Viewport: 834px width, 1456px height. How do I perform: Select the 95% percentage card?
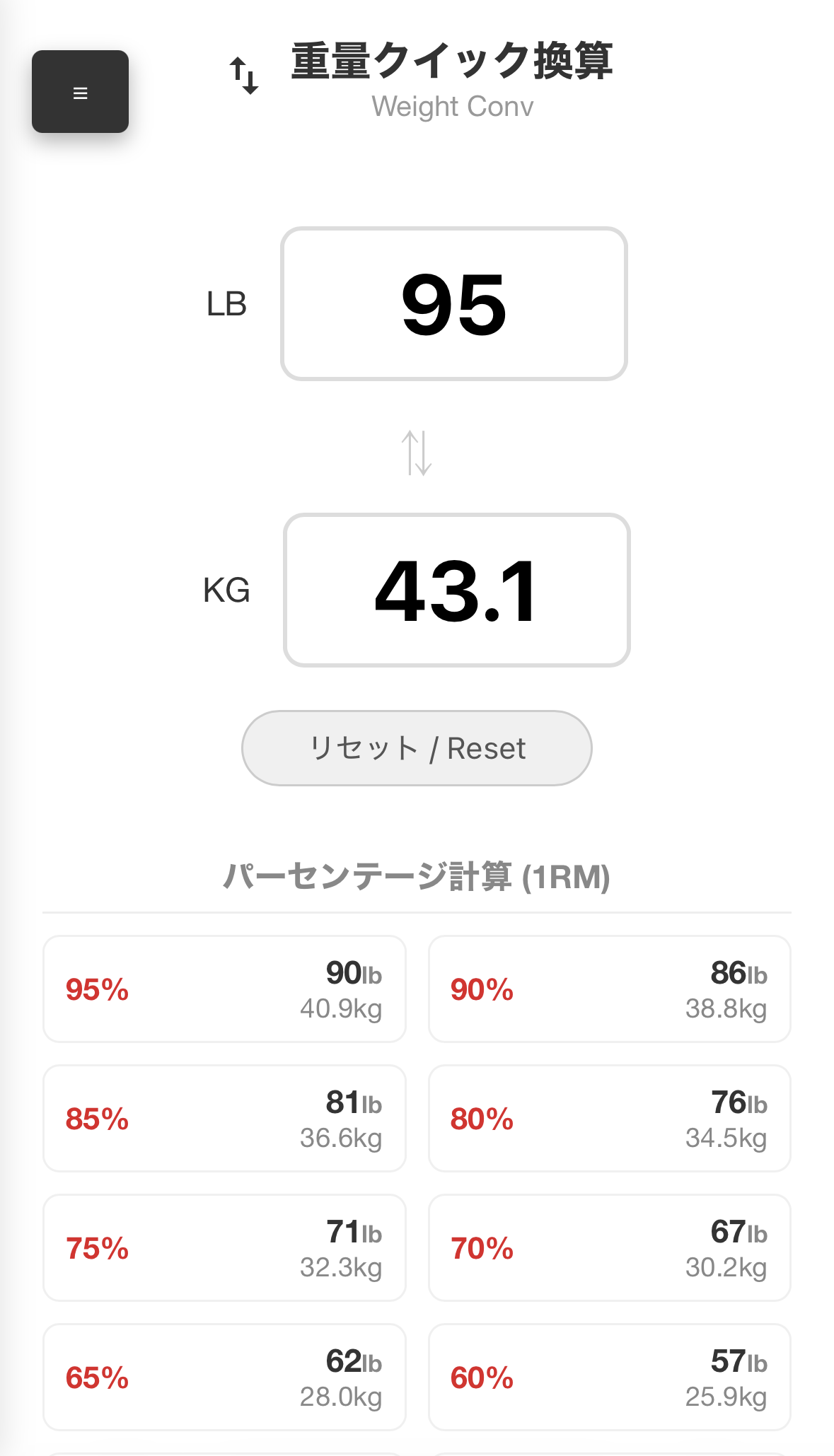(224, 989)
